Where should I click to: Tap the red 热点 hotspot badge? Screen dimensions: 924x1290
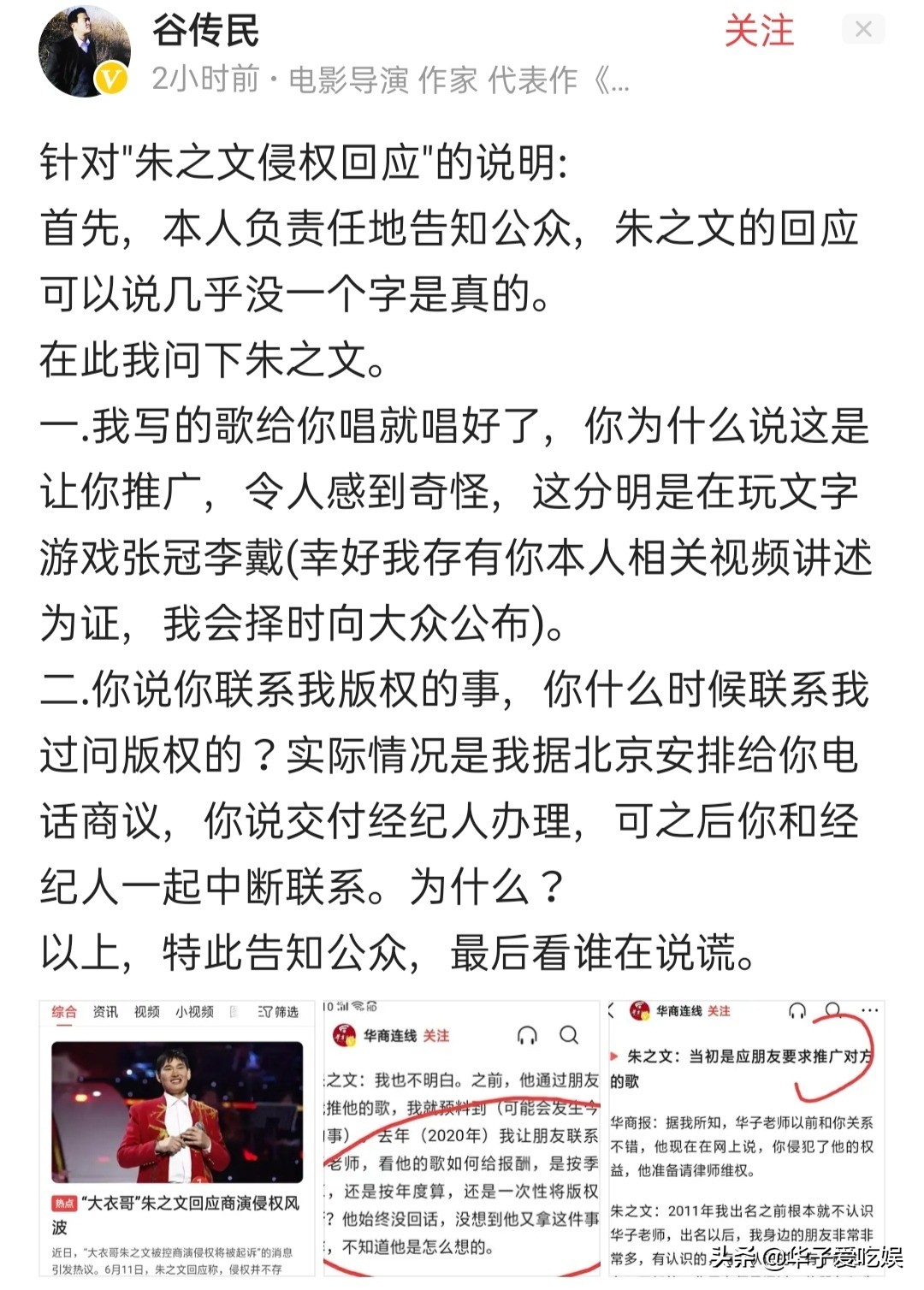[65, 1204]
